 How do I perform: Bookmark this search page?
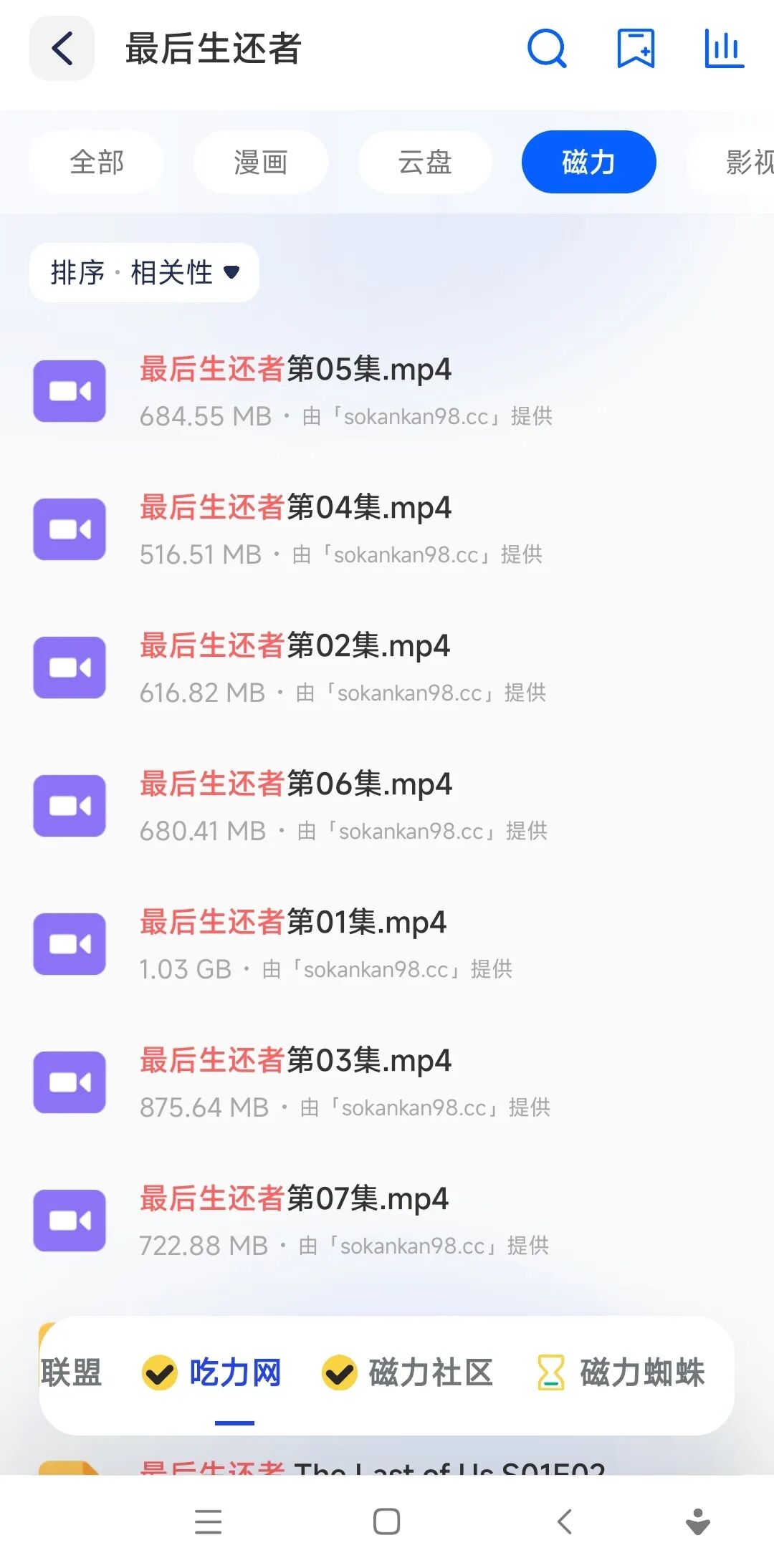click(x=636, y=49)
